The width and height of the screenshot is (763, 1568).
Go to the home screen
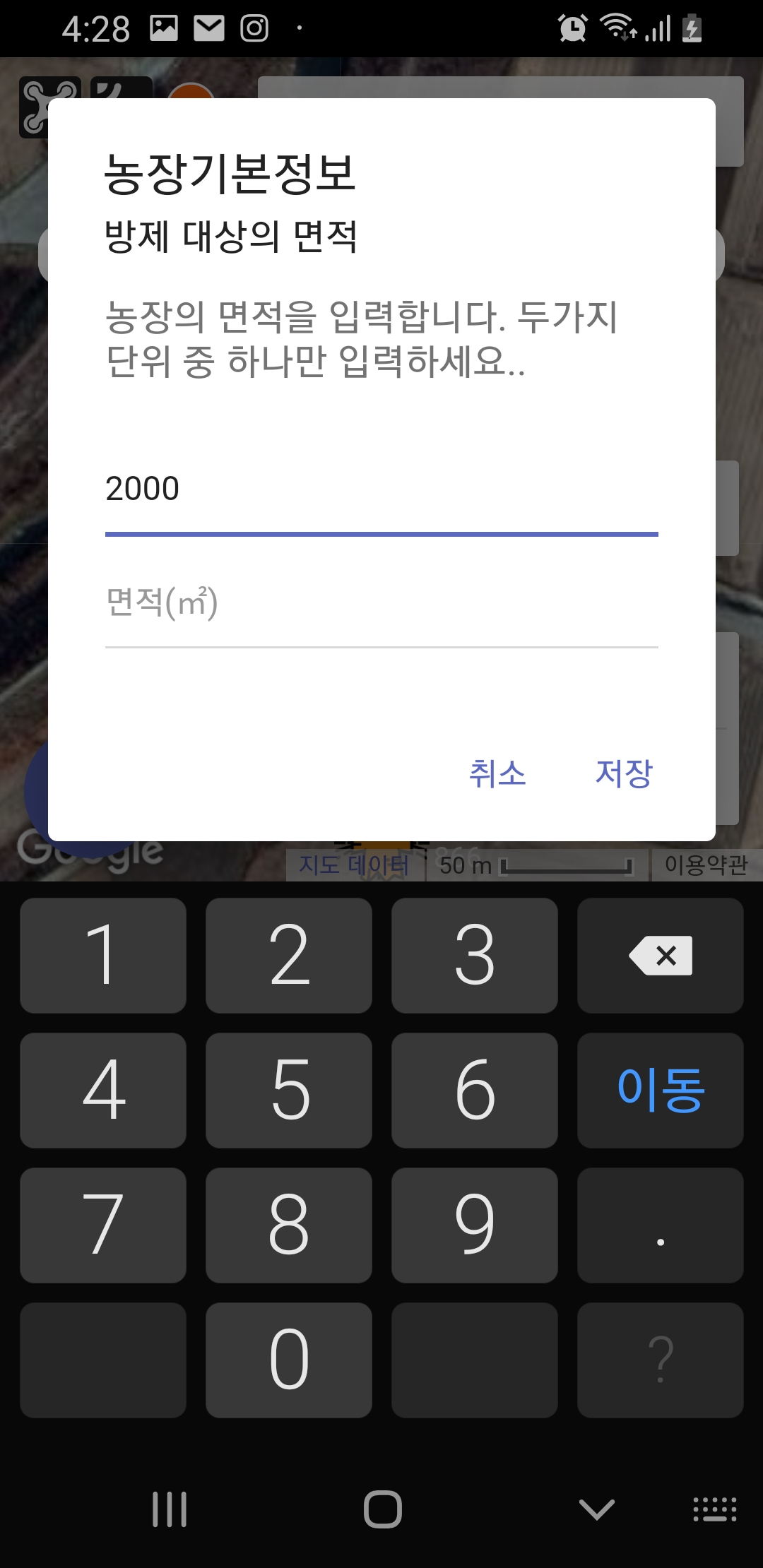(383, 1509)
